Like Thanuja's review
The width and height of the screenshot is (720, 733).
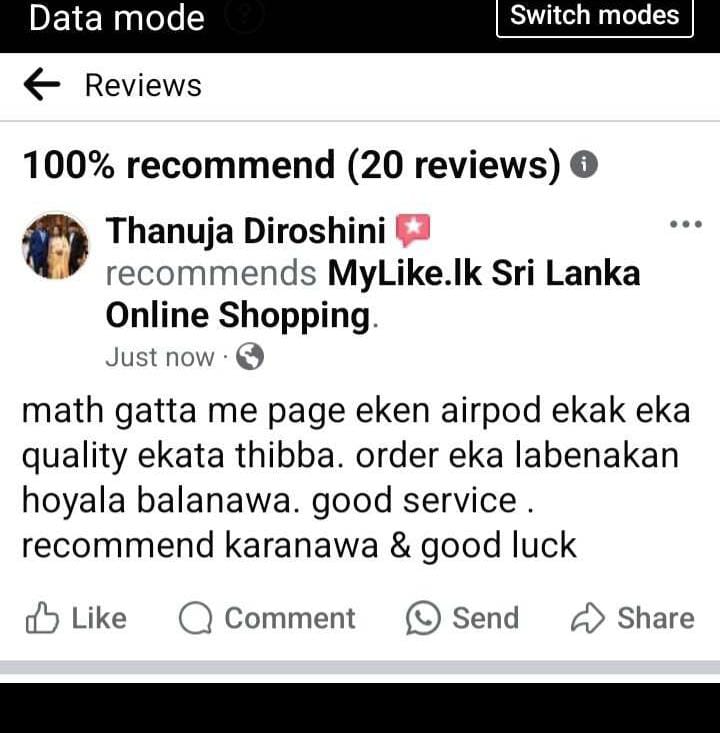76,619
